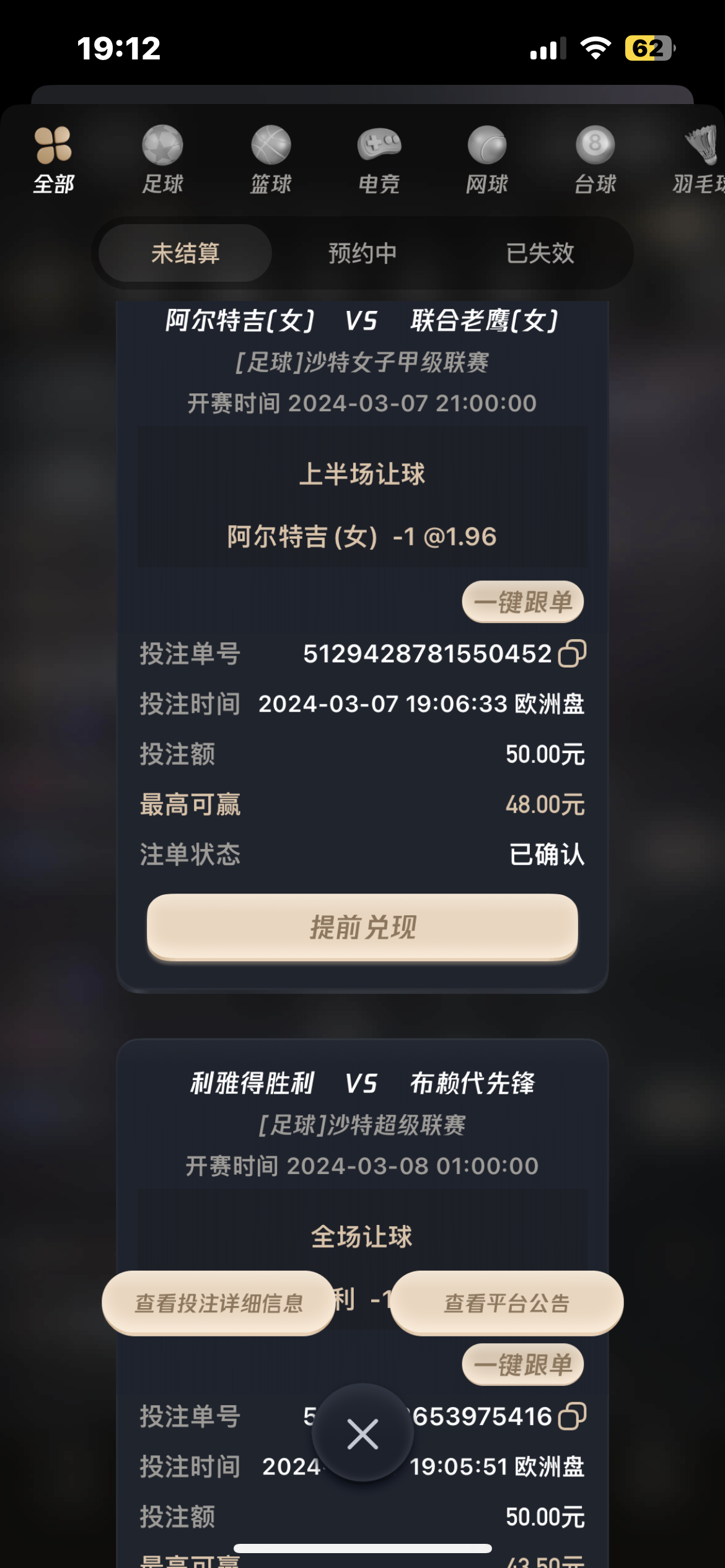Switch to the 预约中 tab
The height and width of the screenshot is (1568, 725).
362,253
